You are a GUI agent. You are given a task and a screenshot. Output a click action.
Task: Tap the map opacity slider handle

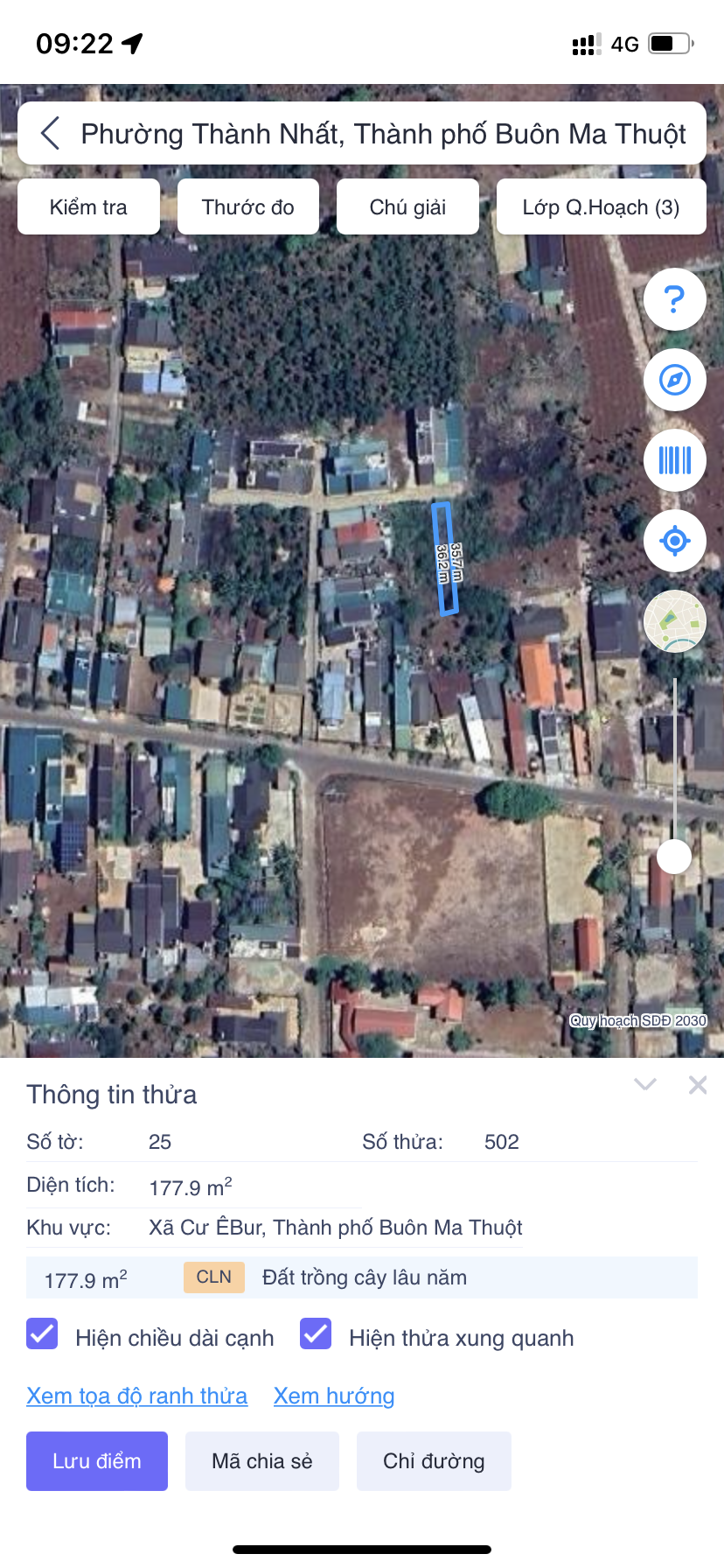674,857
